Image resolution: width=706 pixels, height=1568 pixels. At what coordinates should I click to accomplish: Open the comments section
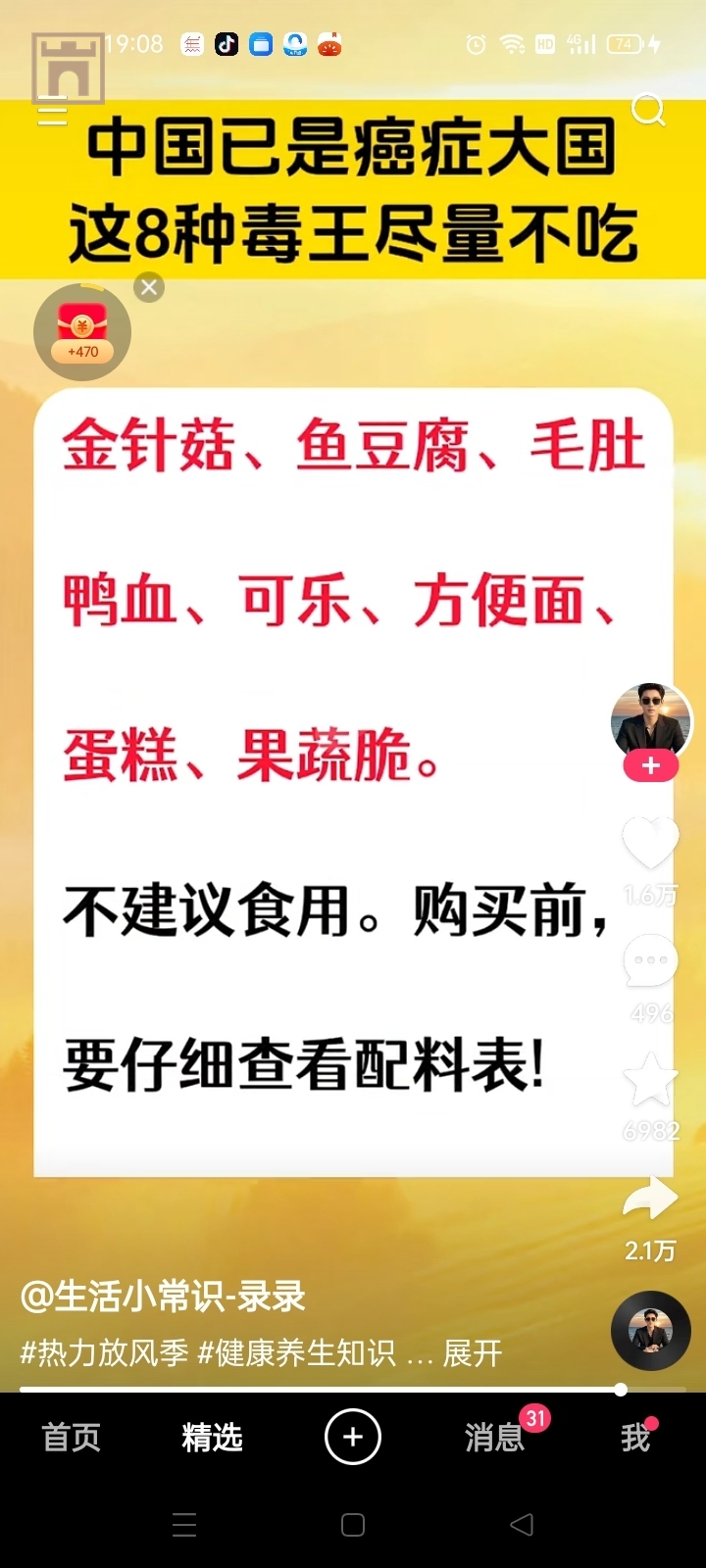650,960
